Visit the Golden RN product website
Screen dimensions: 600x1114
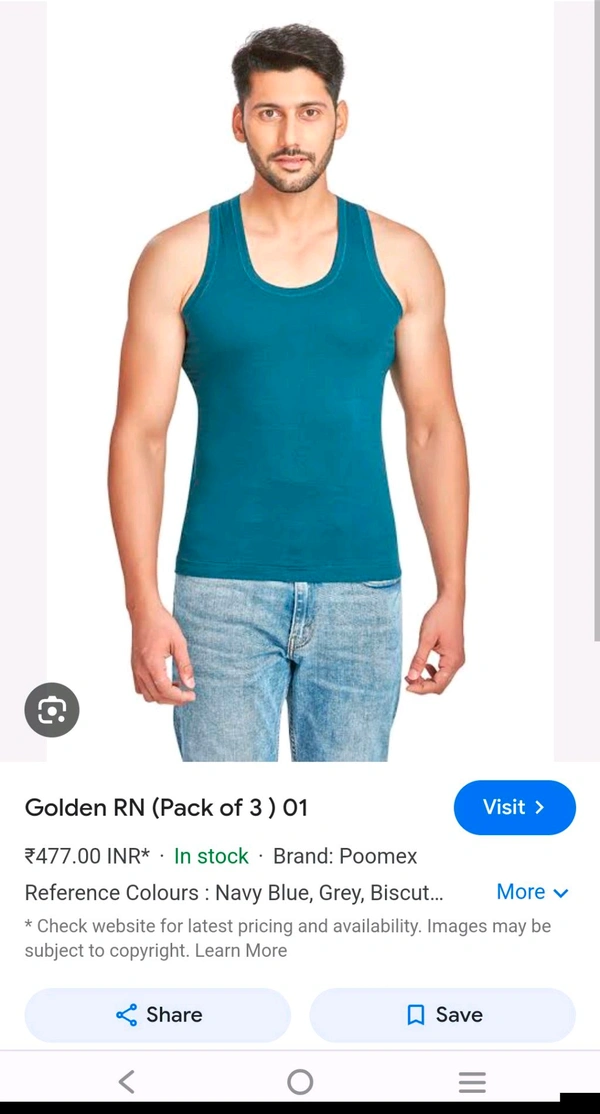[514, 807]
